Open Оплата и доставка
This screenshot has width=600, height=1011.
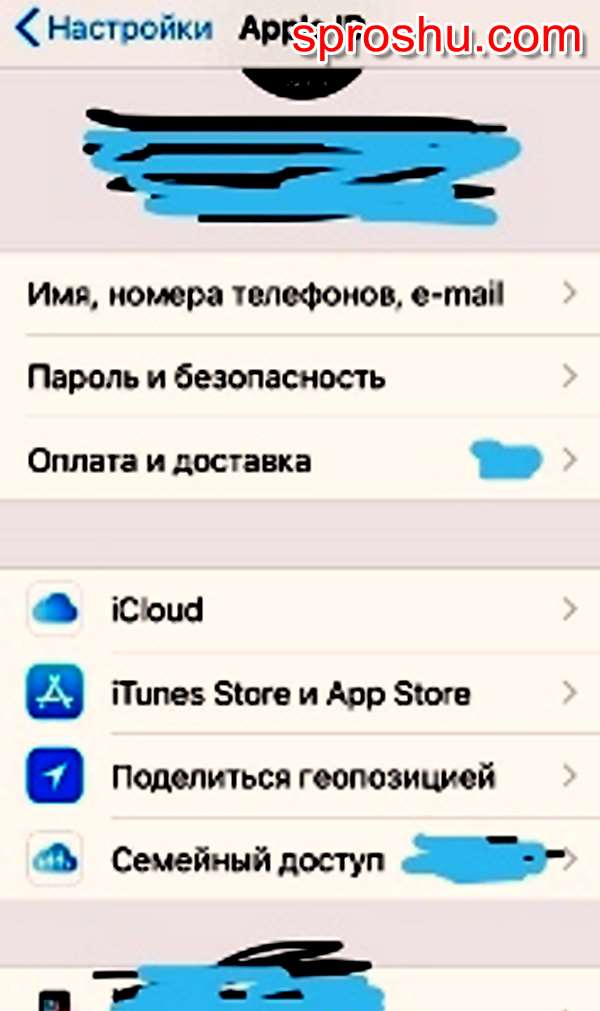tap(300, 460)
